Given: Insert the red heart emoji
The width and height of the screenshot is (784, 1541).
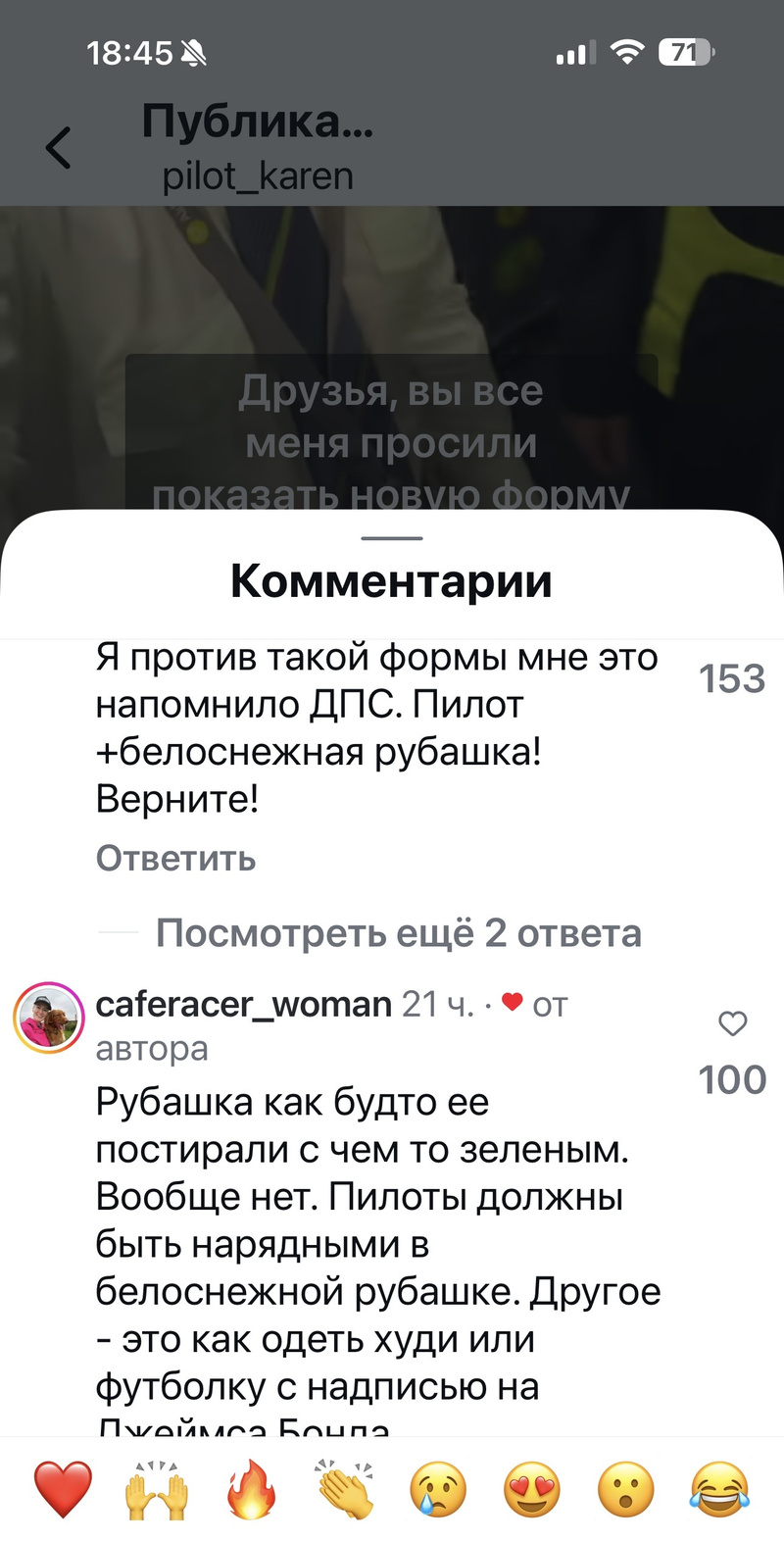Looking at the screenshot, I should click(63, 1489).
